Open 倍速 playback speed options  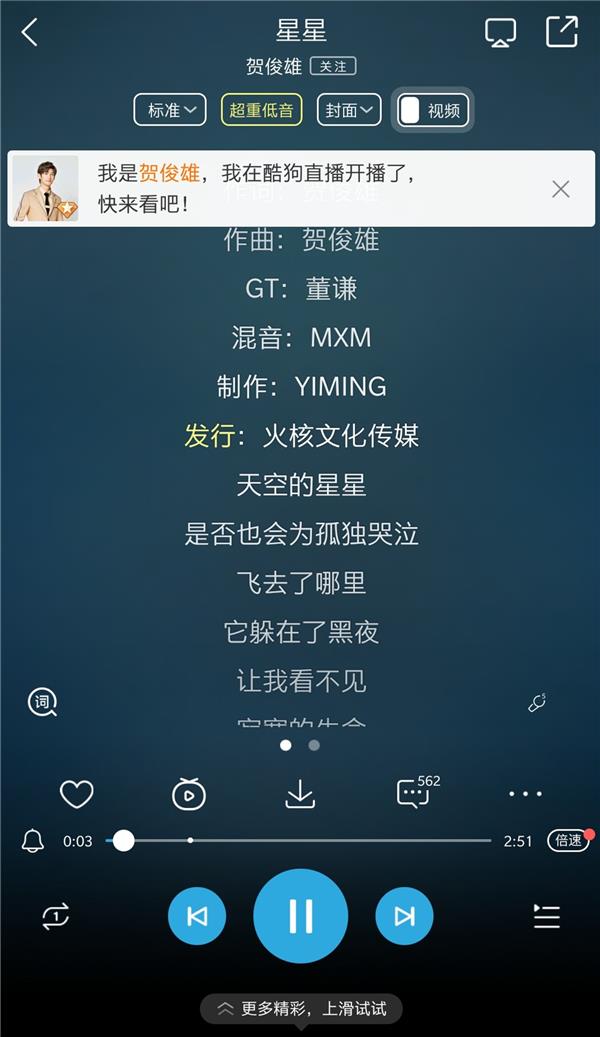pyautogui.click(x=568, y=841)
